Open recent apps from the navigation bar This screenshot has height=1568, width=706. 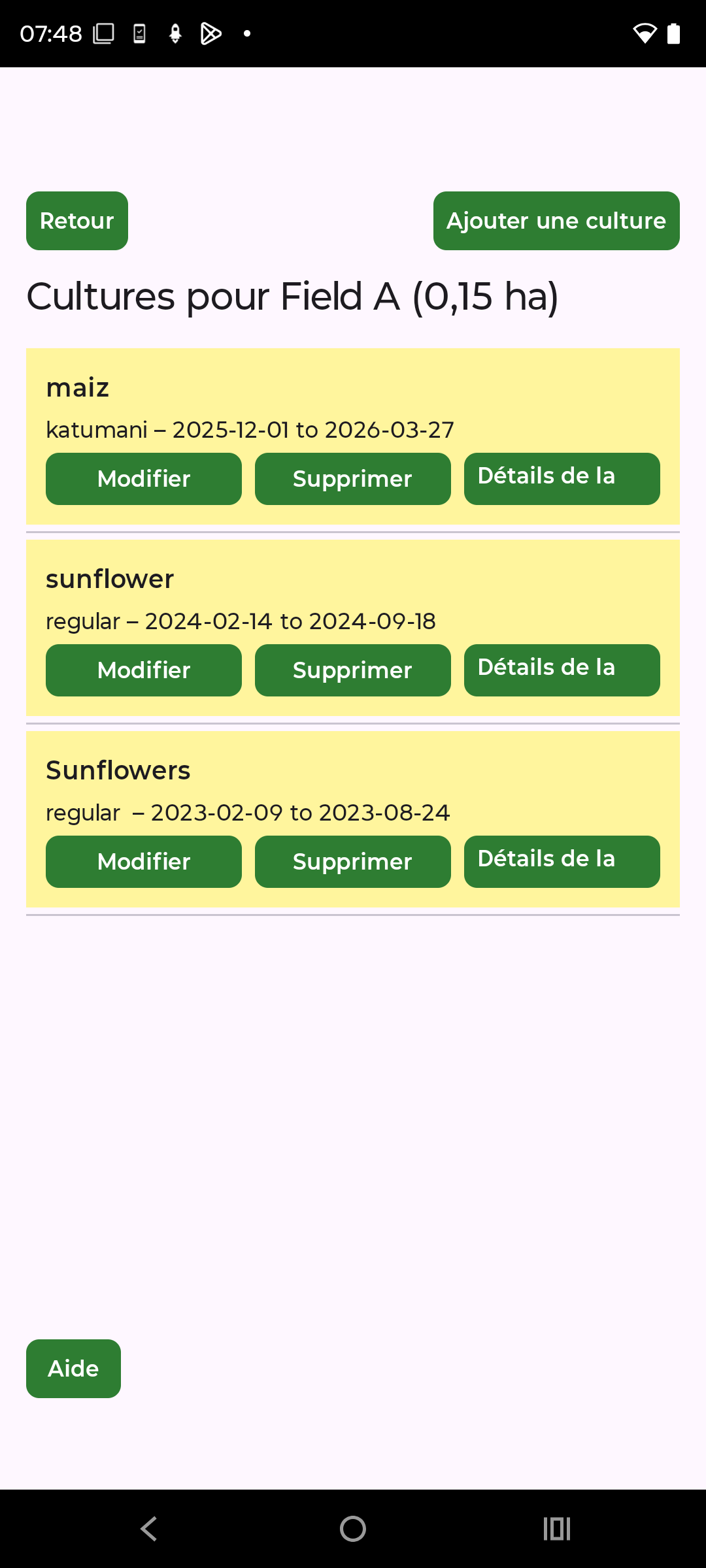coord(557,1529)
